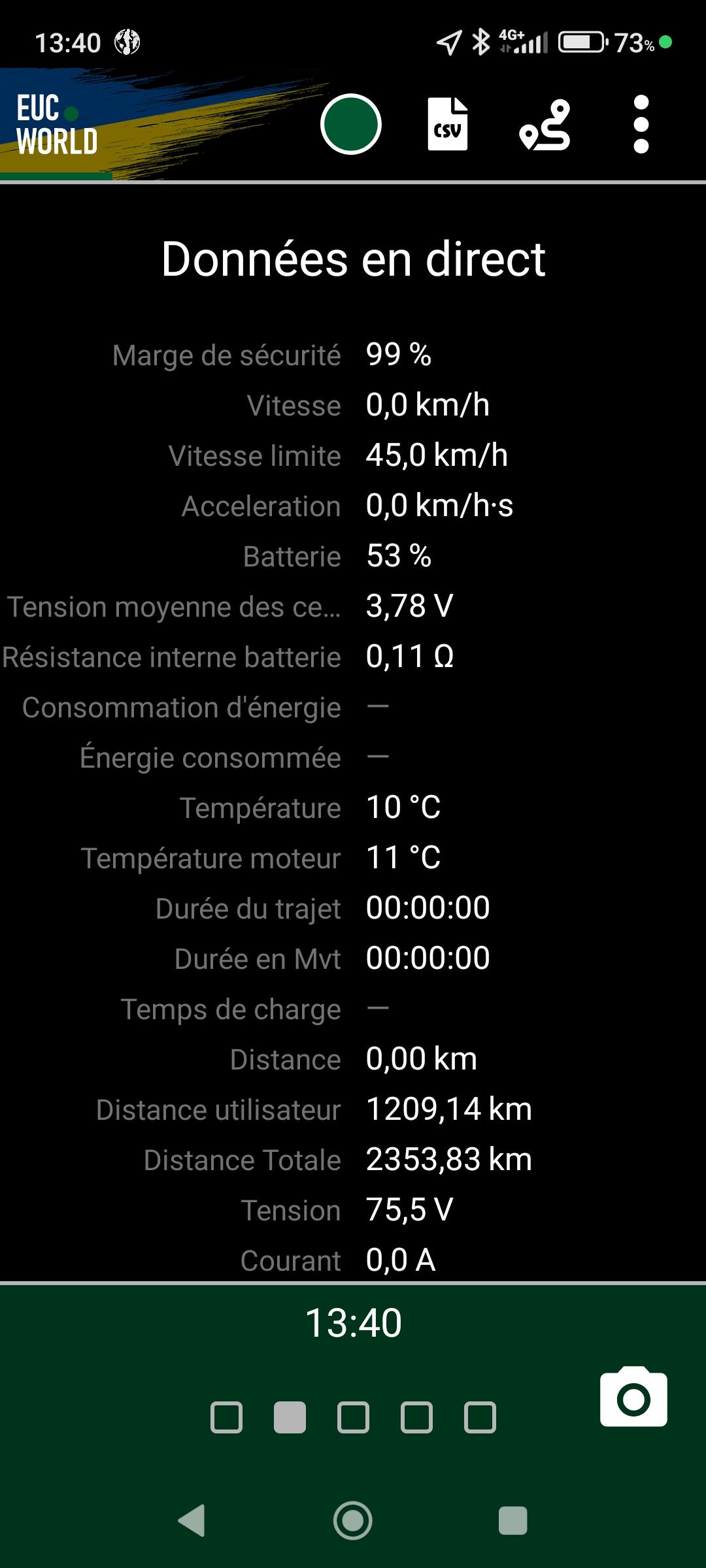Open the route tracking icon
The width and height of the screenshot is (706, 1568).
tap(545, 125)
